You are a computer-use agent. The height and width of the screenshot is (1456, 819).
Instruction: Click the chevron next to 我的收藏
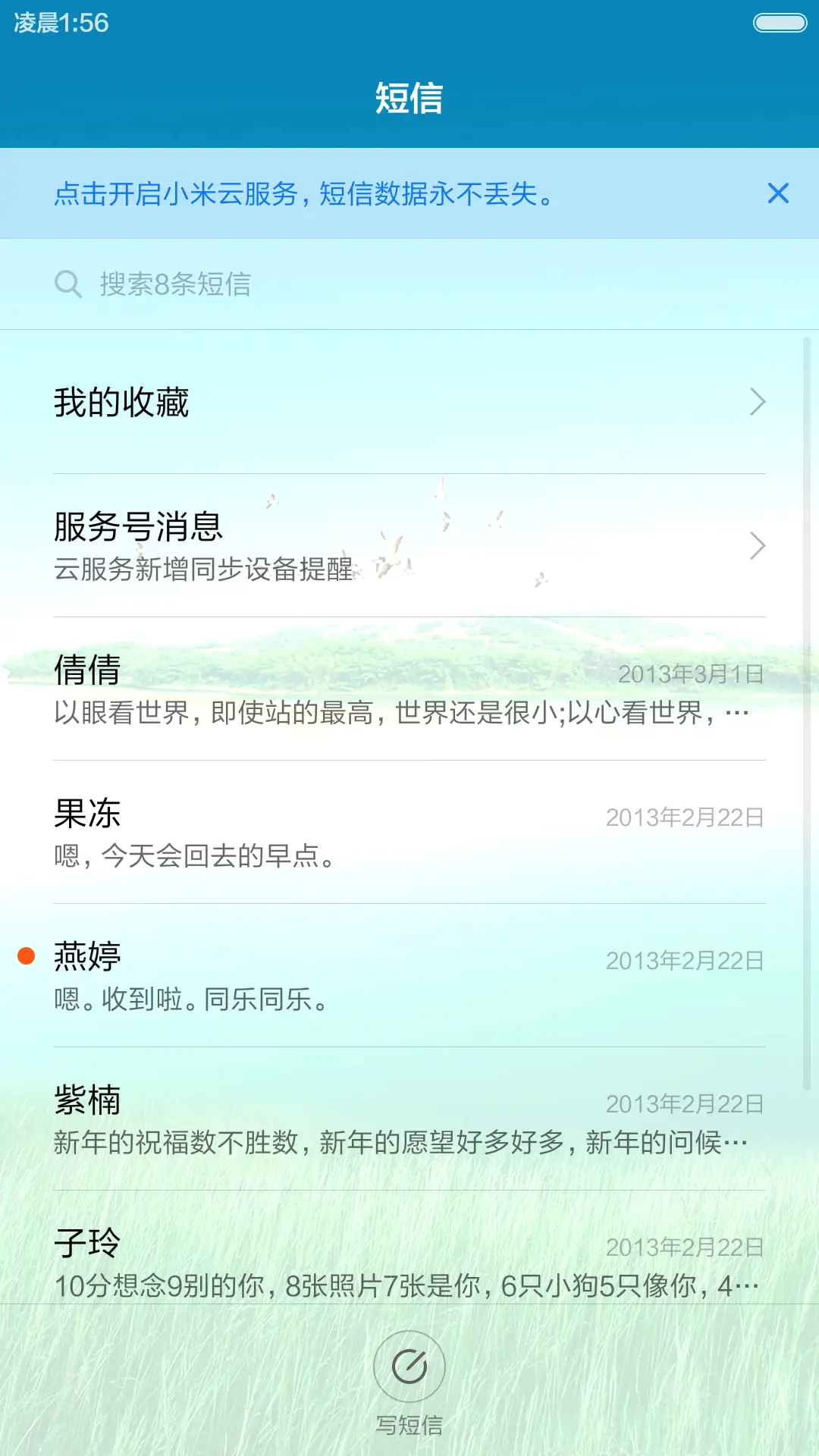[758, 402]
